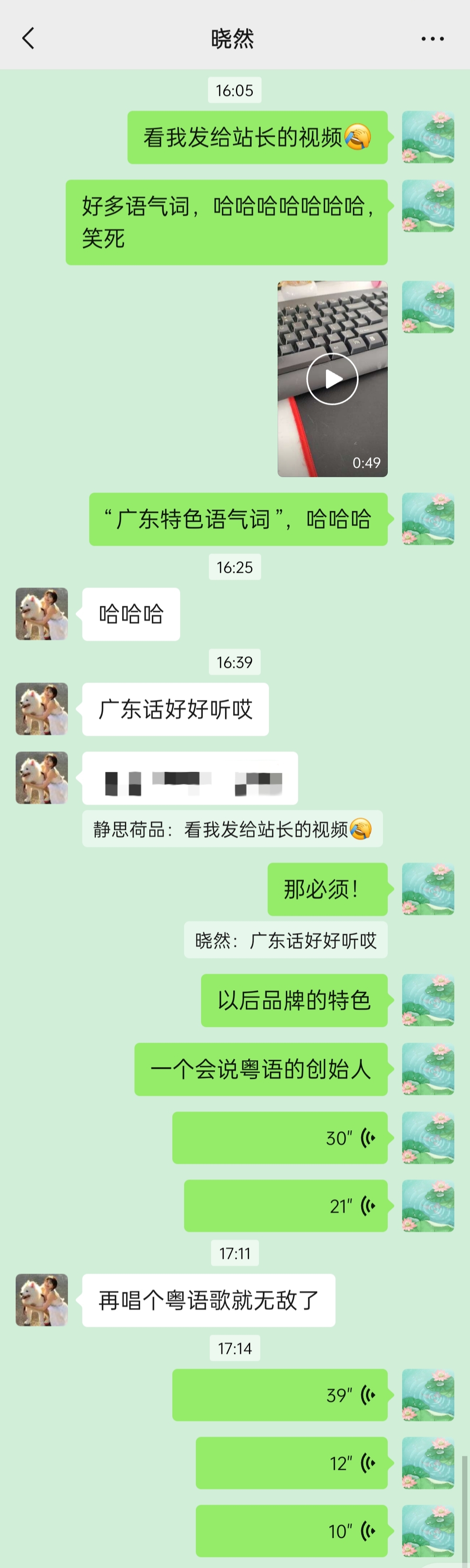The height and width of the screenshot is (1568, 470).
Task: Play the 21-second voice message
Action: click(x=286, y=1206)
